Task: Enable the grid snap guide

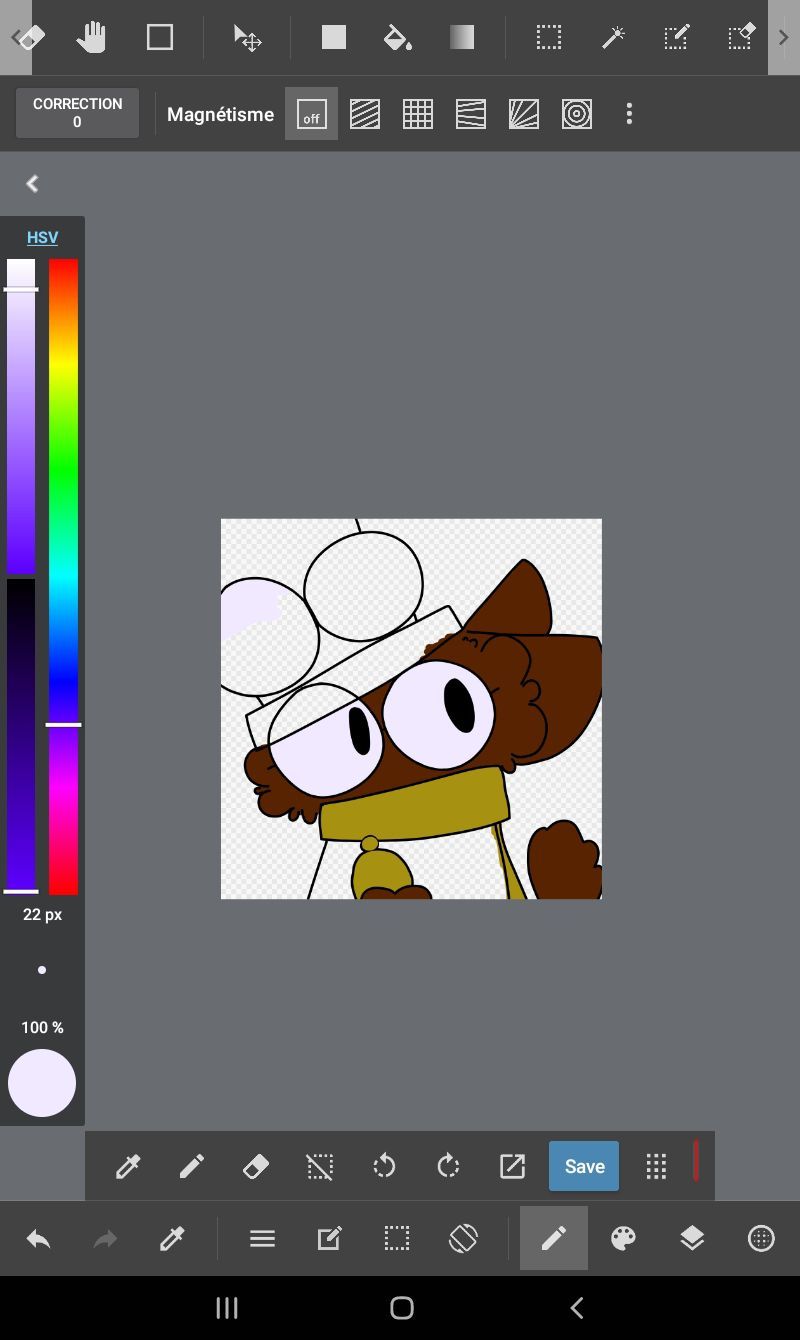Action: point(418,114)
